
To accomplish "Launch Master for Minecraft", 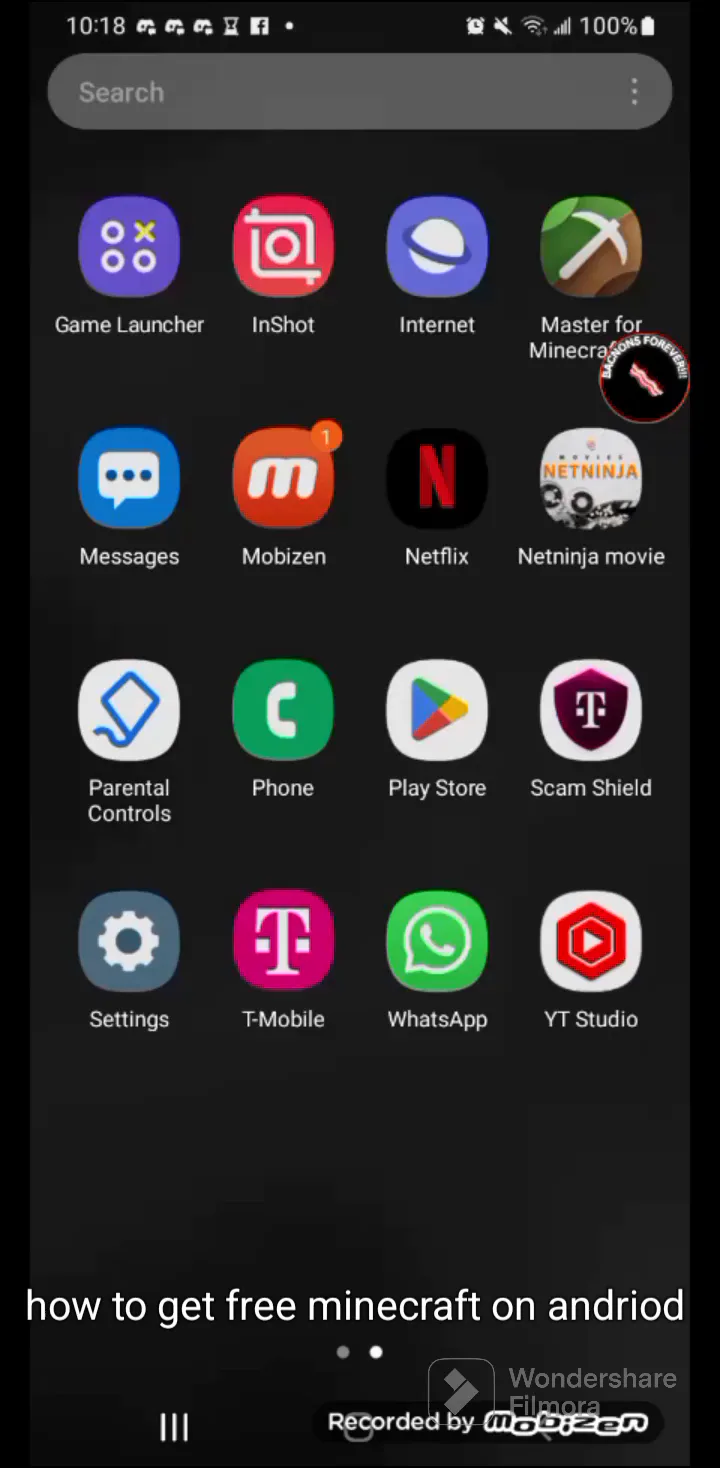I will tap(590, 247).
